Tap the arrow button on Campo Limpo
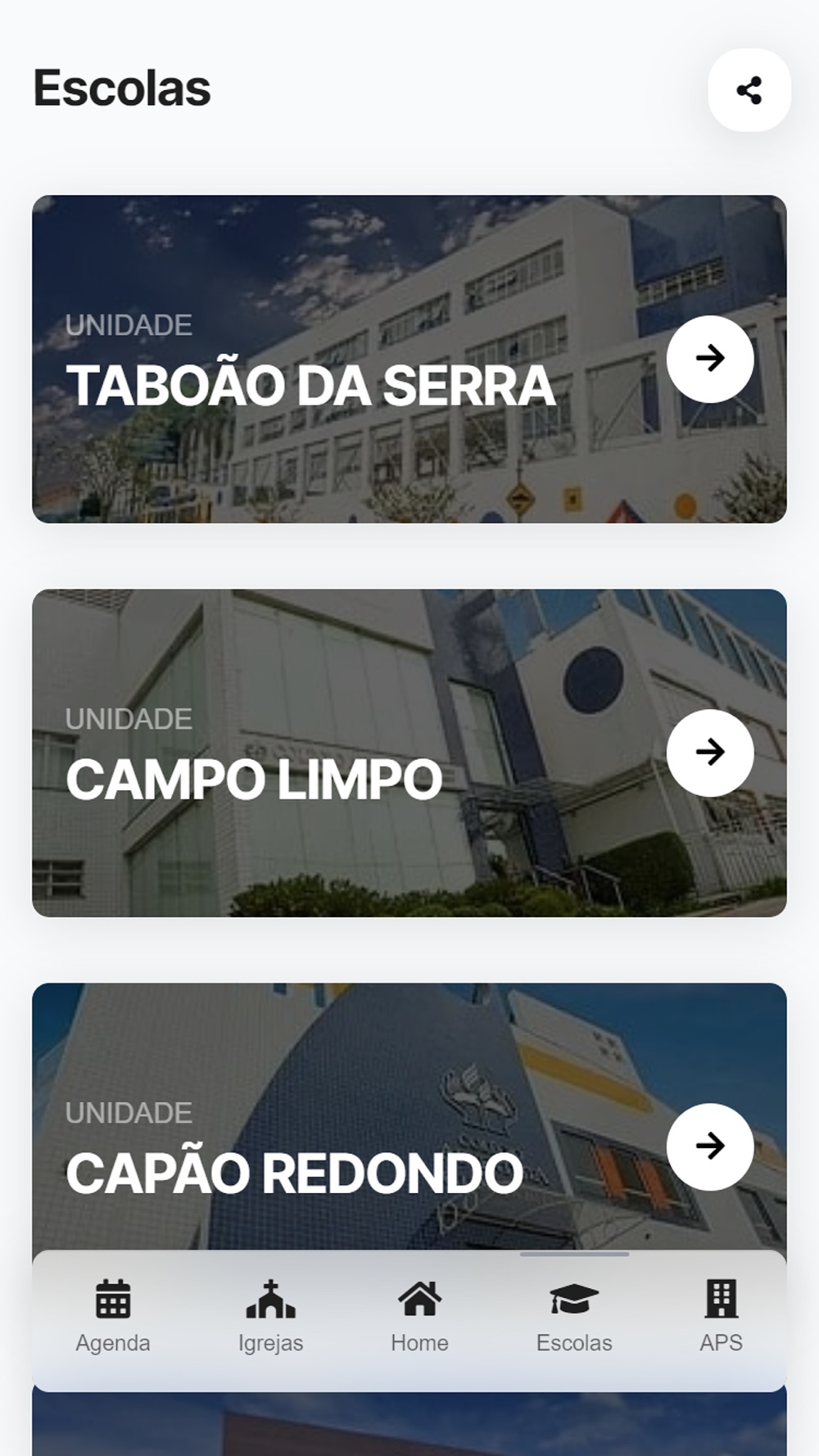 pyautogui.click(x=709, y=753)
